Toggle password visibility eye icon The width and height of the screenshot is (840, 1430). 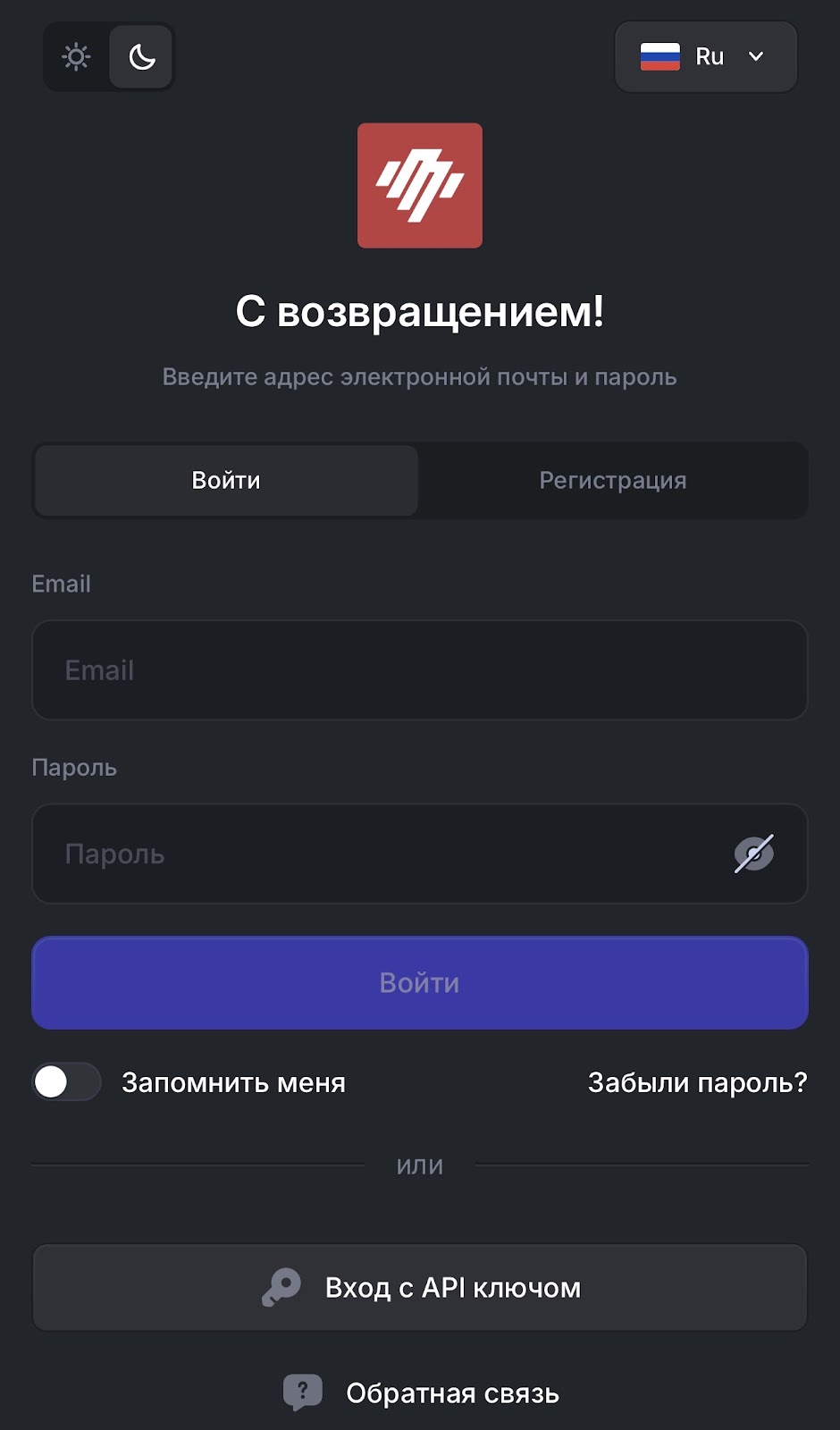pyautogui.click(x=753, y=854)
